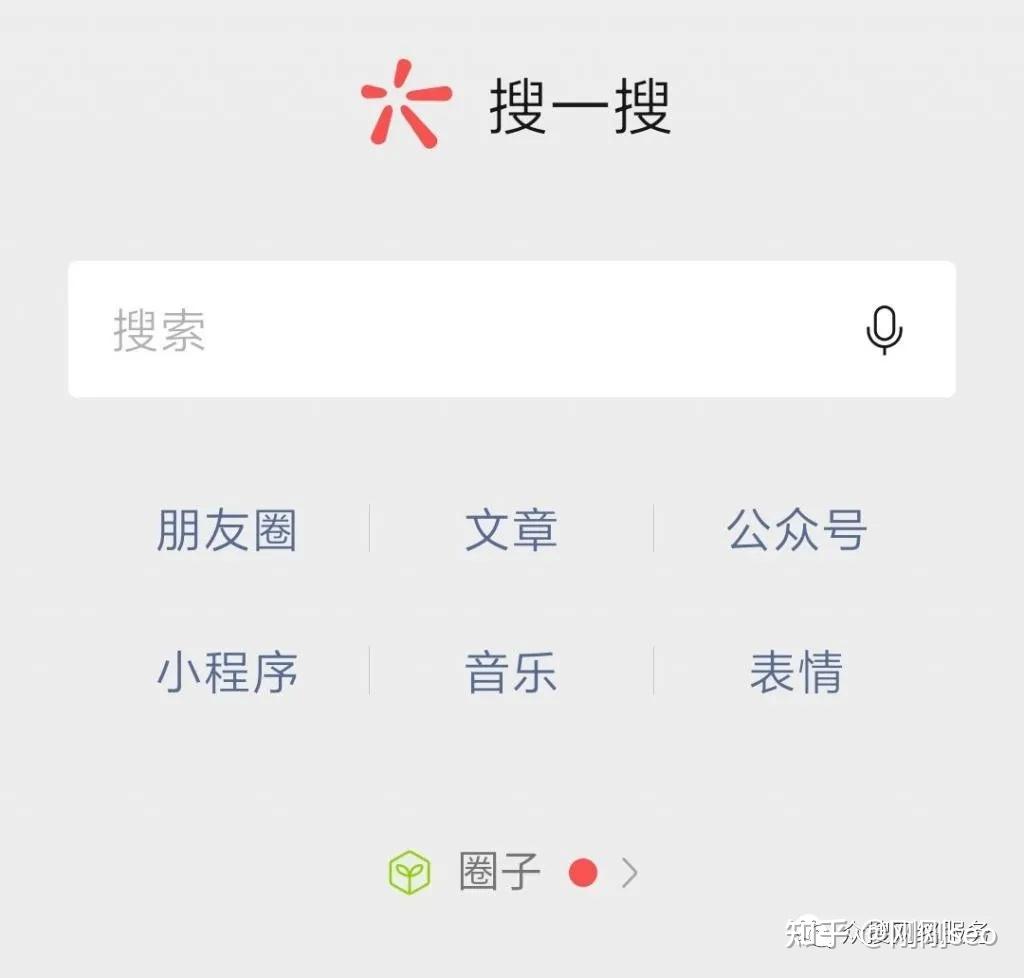
Task: Open the 小程序 search category
Action: [226, 672]
